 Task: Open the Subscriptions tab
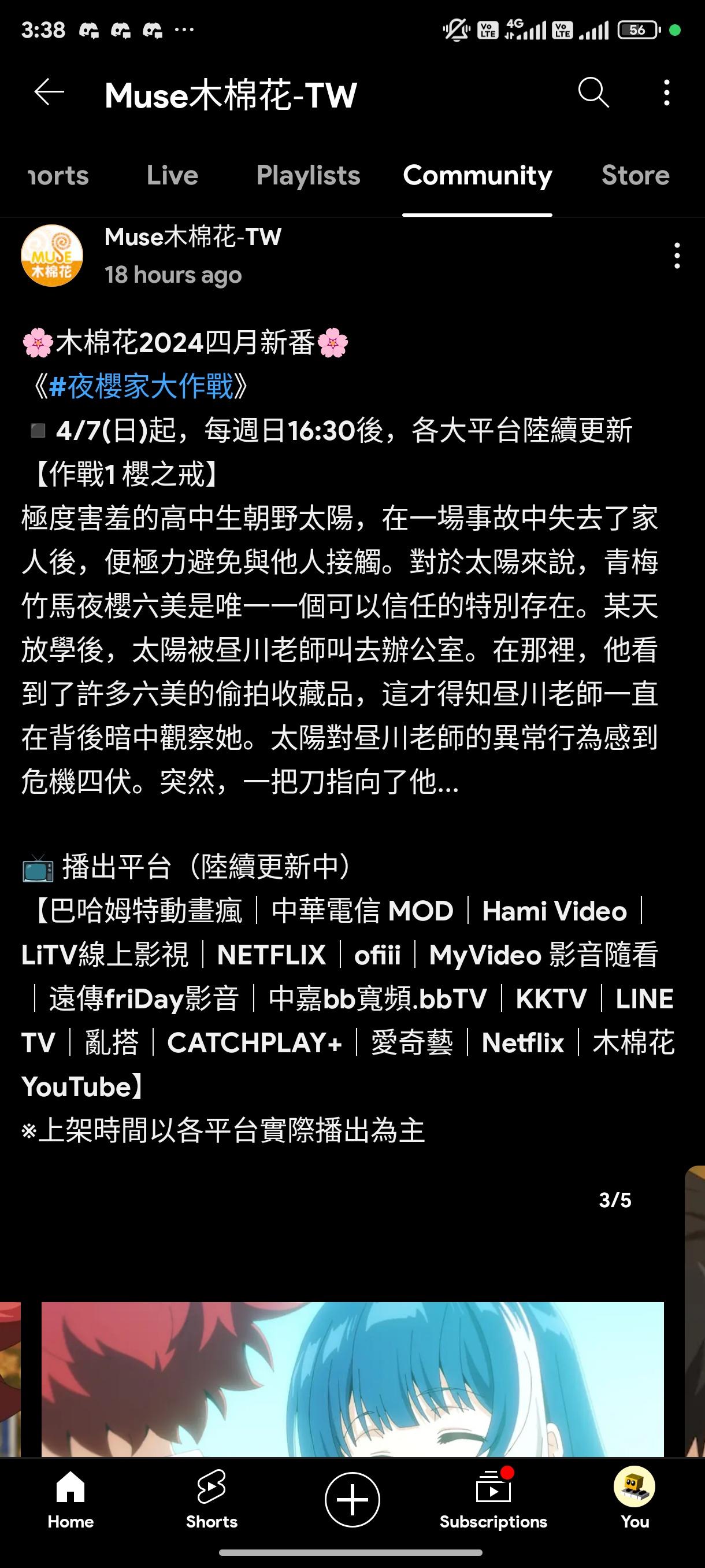point(493,1499)
